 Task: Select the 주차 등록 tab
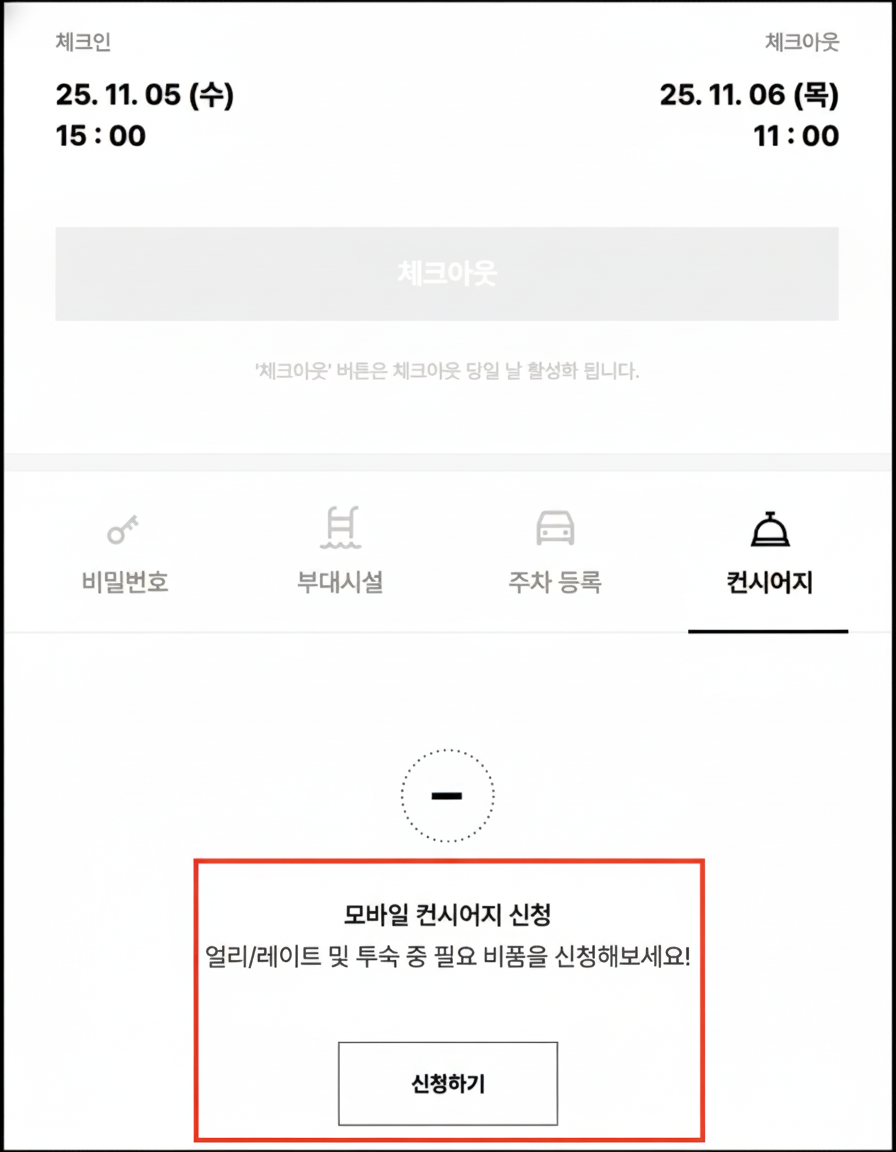coord(555,555)
